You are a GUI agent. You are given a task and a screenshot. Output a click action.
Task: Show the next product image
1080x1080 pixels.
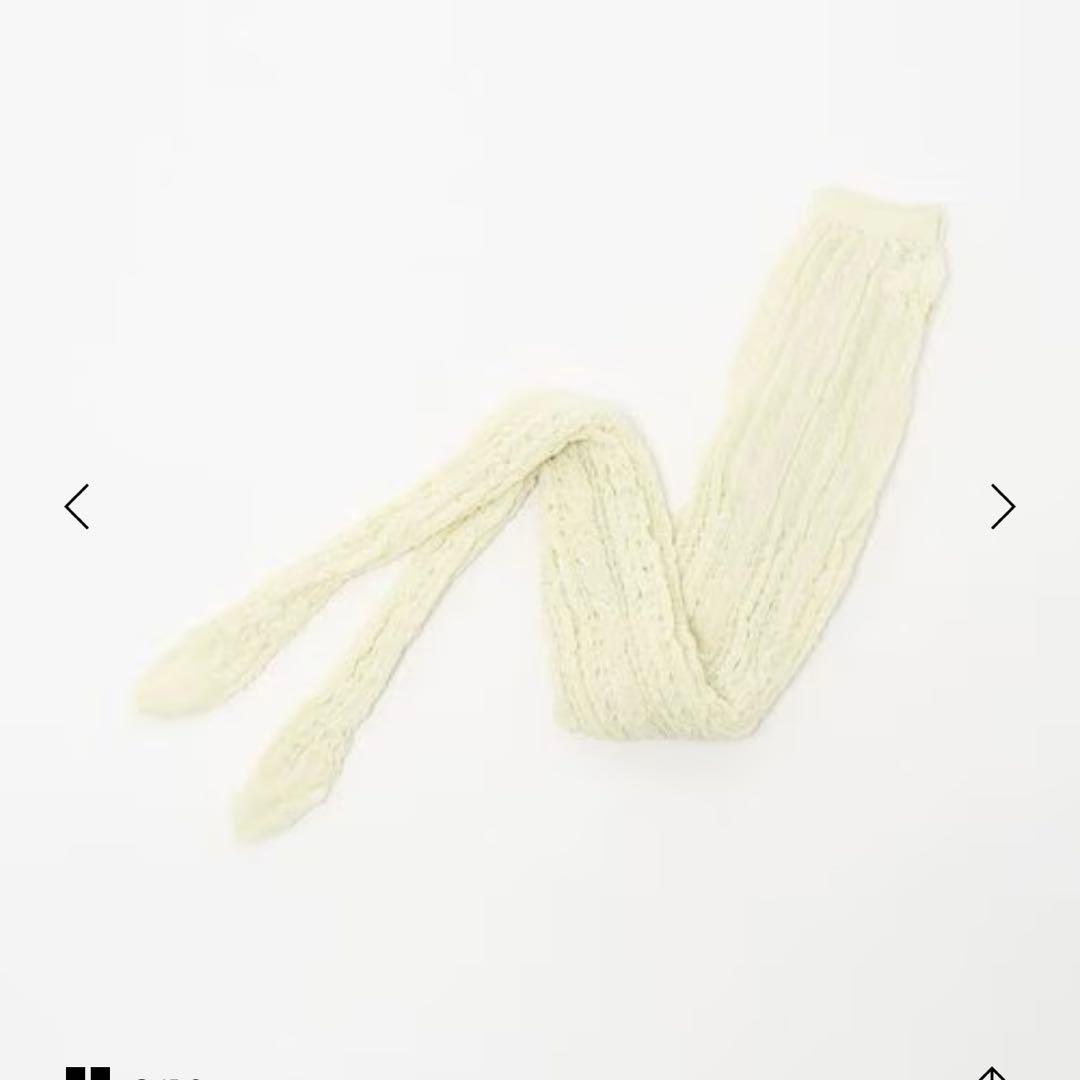pyautogui.click(x=1002, y=506)
